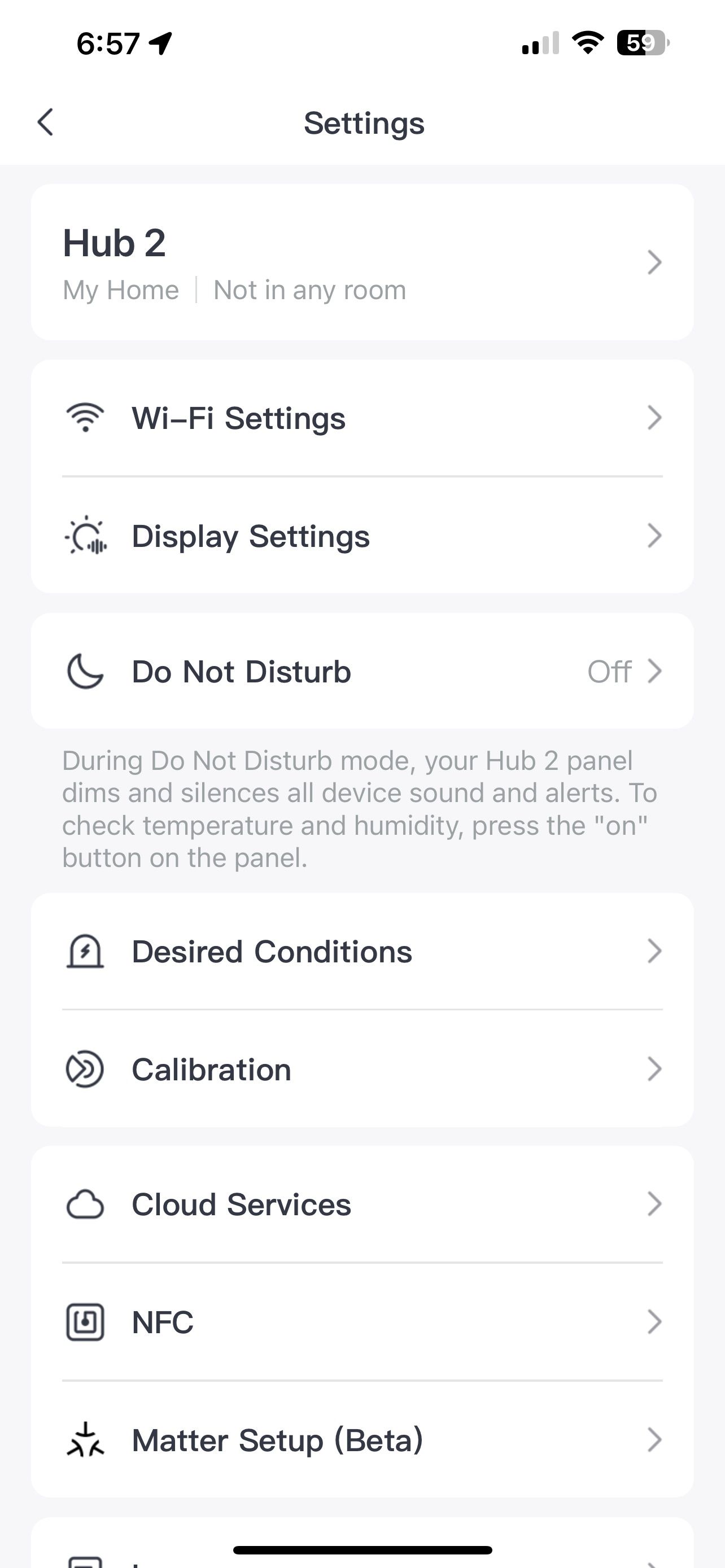The image size is (725, 1568).
Task: Select the Desired Conditions alarm icon
Action: tap(85, 951)
